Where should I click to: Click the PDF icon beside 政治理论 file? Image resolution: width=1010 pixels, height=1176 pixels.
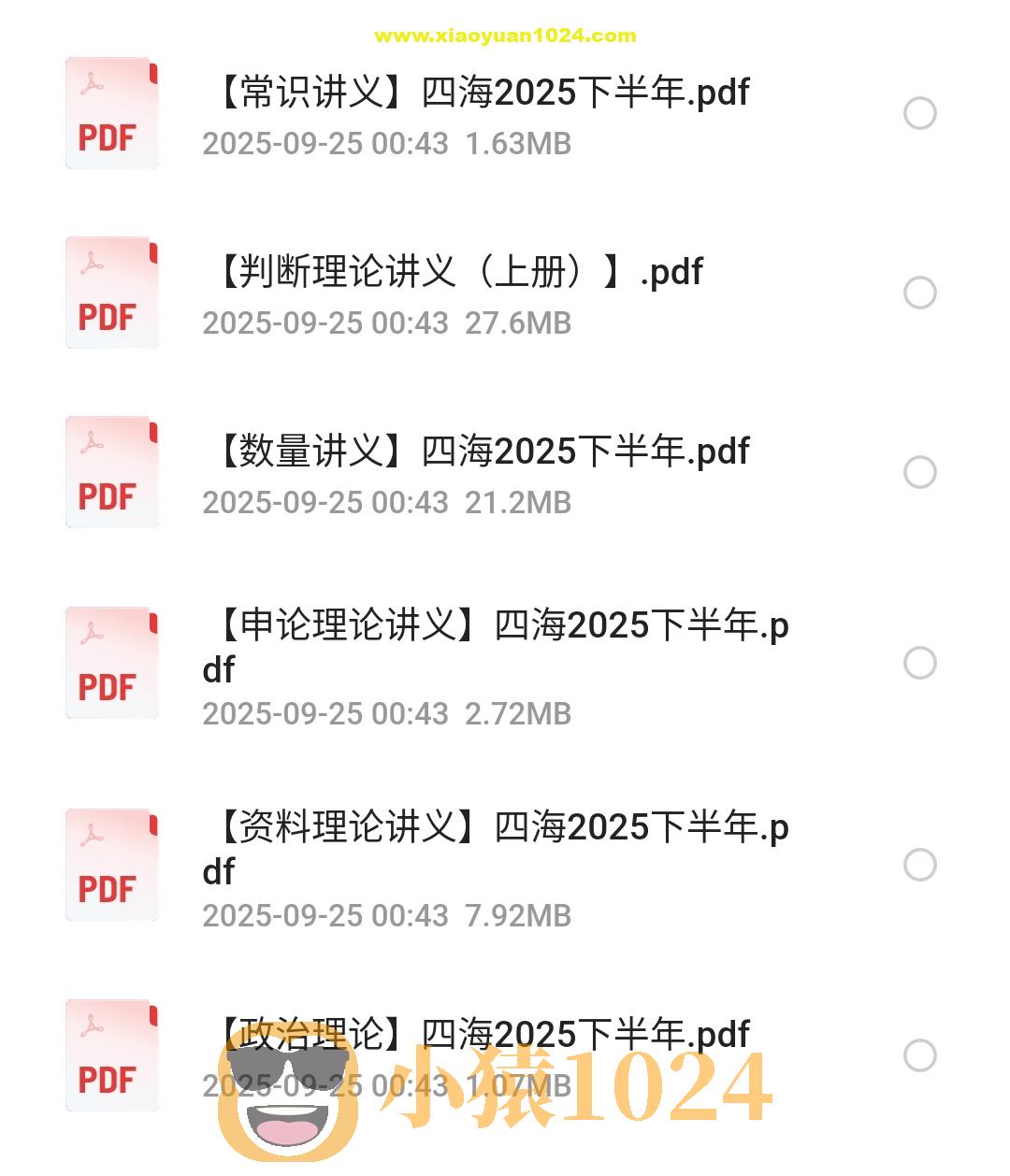tap(111, 1054)
